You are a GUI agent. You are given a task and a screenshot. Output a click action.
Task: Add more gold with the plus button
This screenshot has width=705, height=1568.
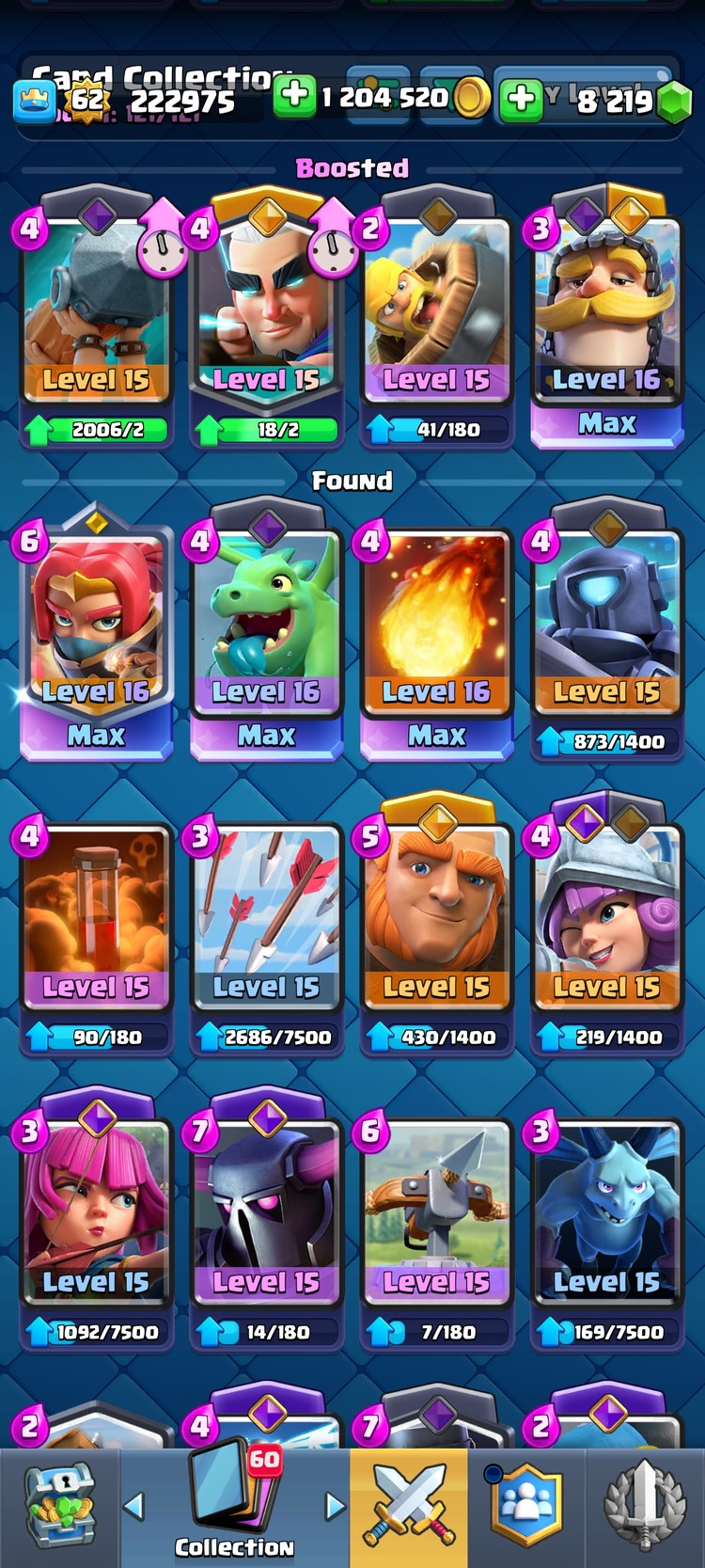click(x=294, y=96)
